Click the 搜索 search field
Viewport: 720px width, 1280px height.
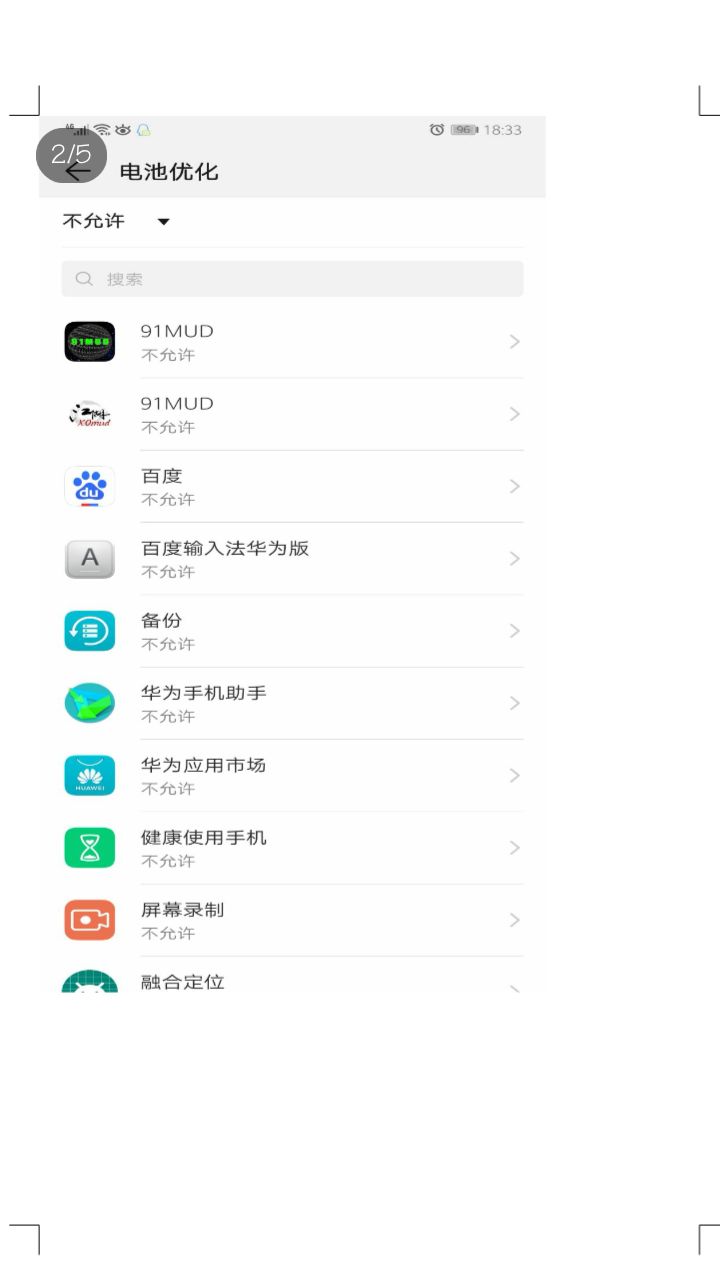[x=292, y=278]
